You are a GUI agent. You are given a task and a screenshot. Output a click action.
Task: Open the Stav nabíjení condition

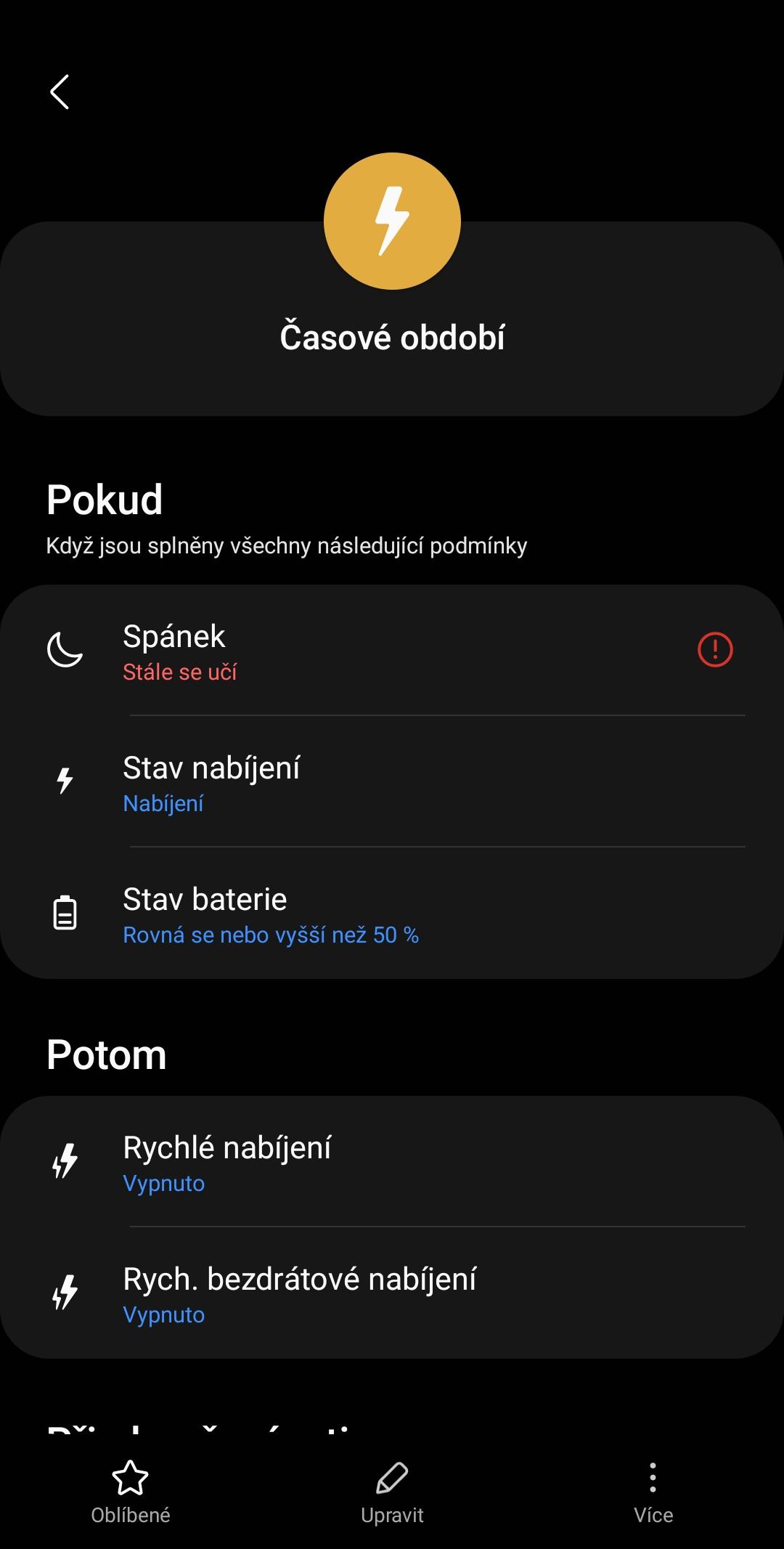click(392, 782)
